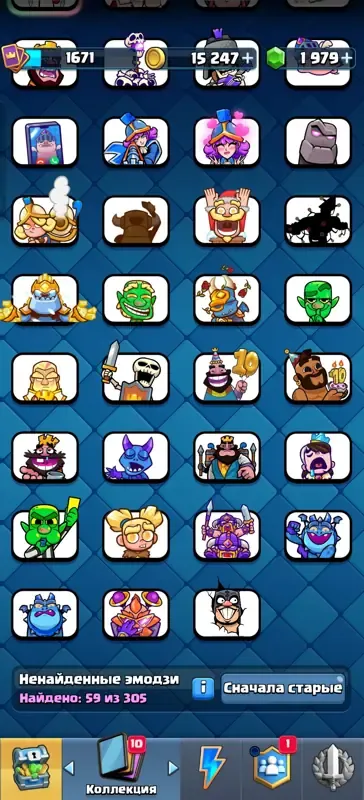Select the king with 10 balloon emote

pyautogui.click(x=227, y=378)
